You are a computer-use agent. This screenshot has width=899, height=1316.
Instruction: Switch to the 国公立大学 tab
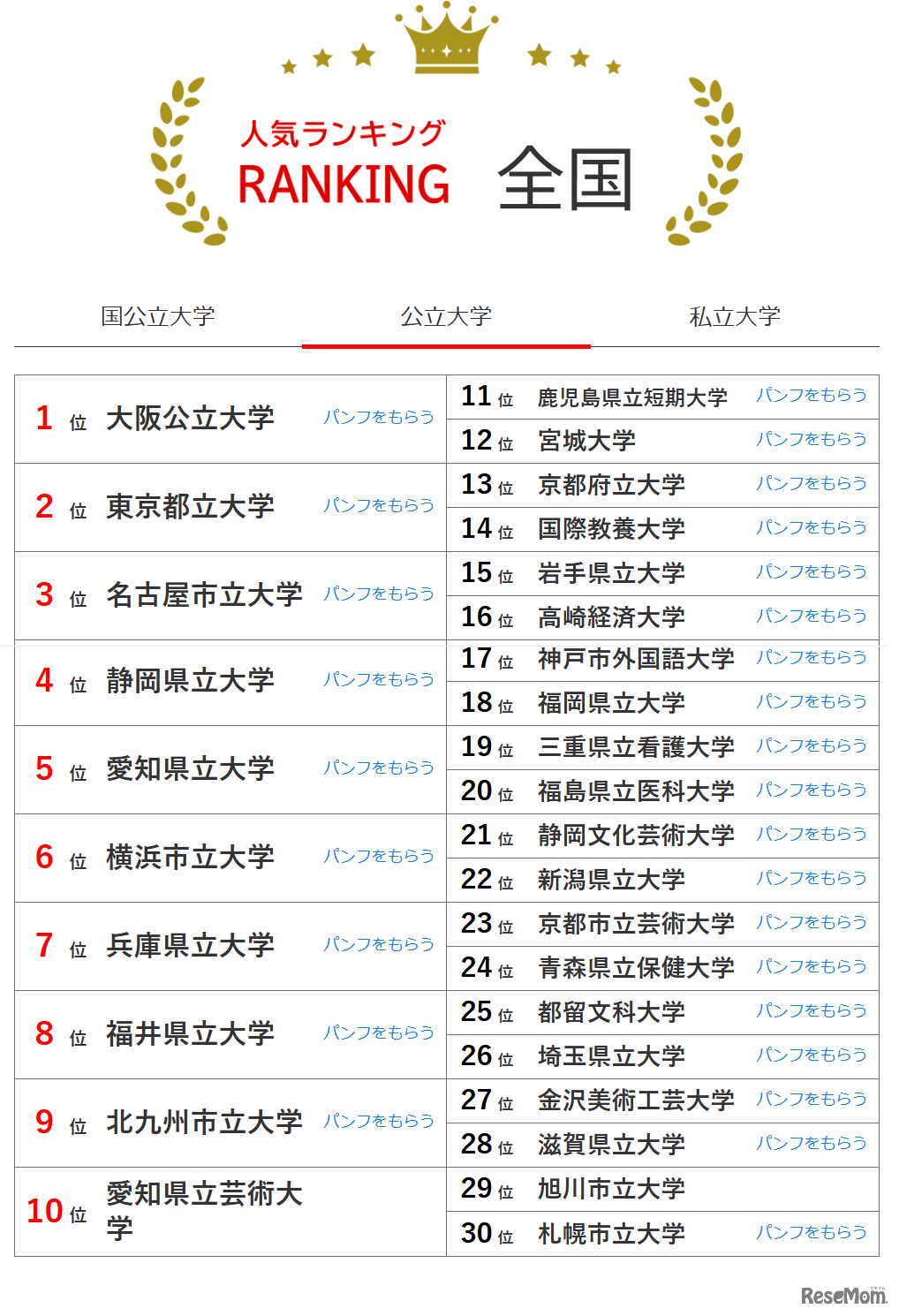pos(157,316)
